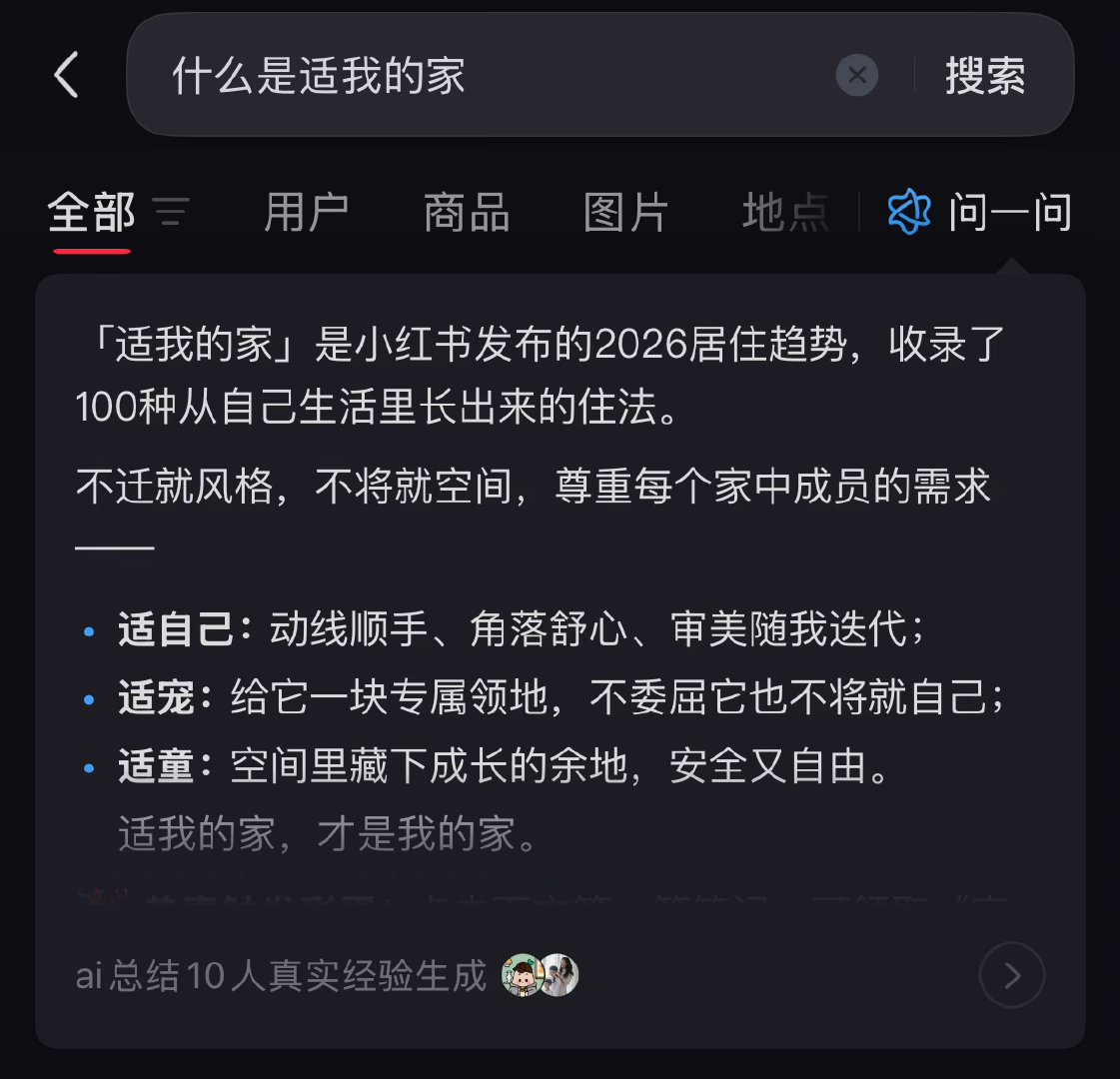Viewport: 1120px width, 1079px height.
Task: Switch to the 商品 tab
Action: [x=467, y=213]
